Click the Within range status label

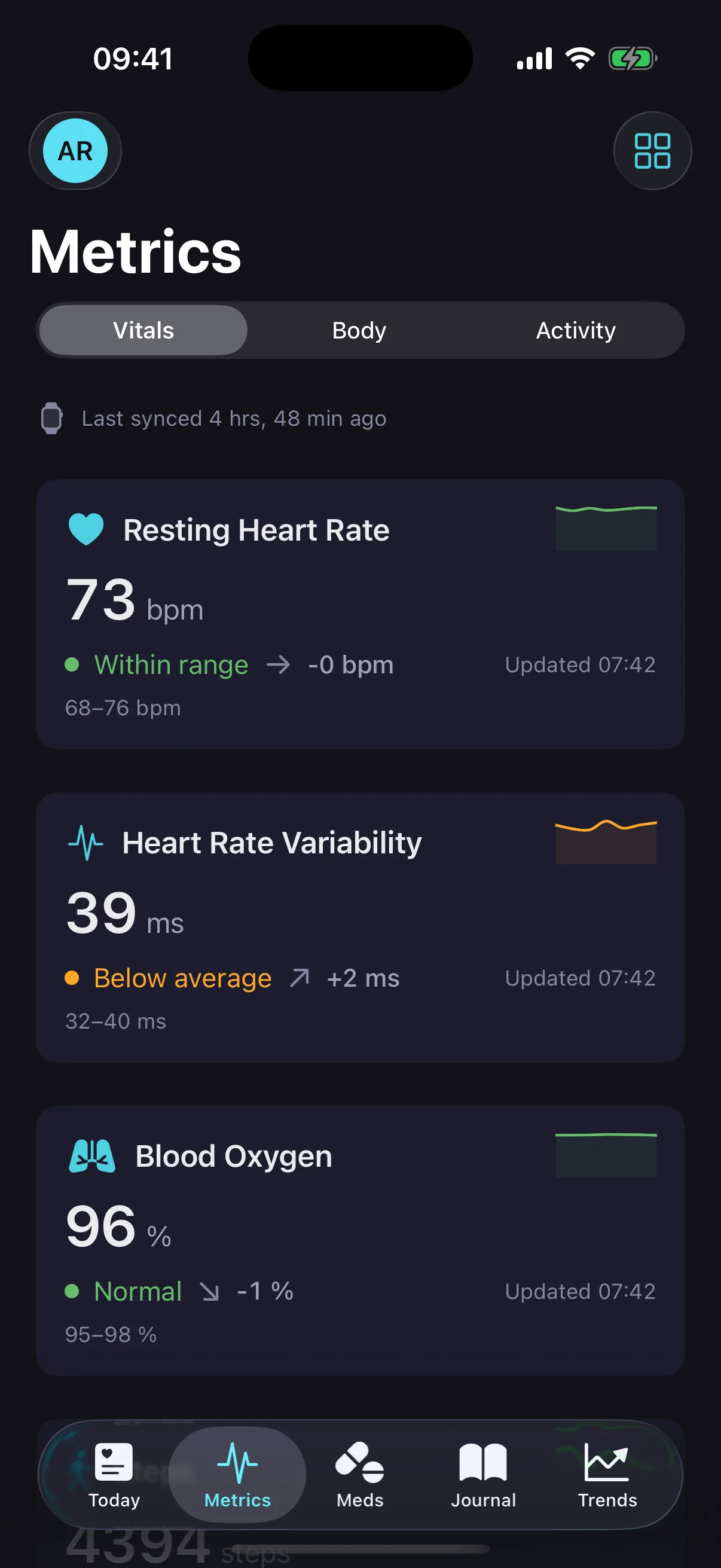click(x=170, y=665)
